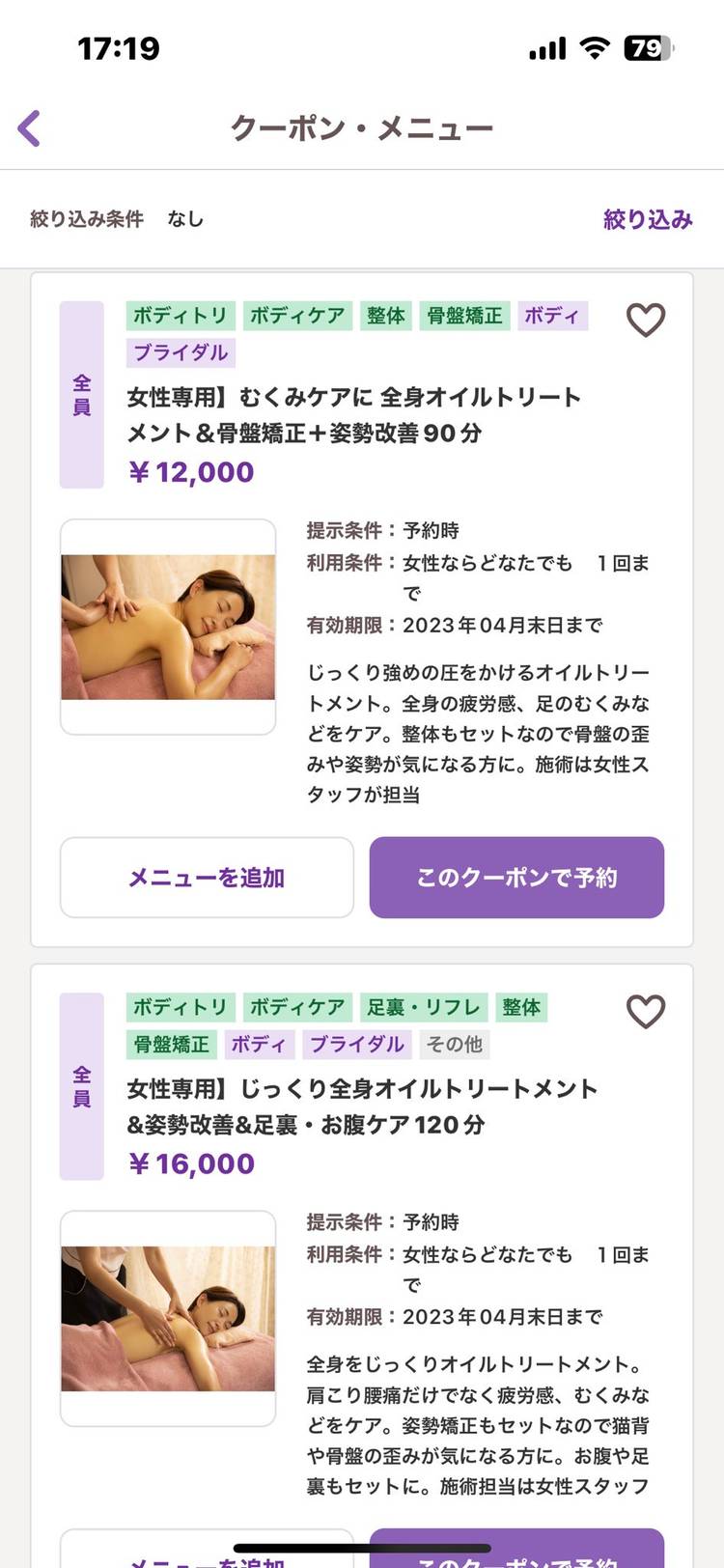Favorite the 90分 ¥12,000 coupon
This screenshot has width=724, height=1568.
click(x=646, y=320)
